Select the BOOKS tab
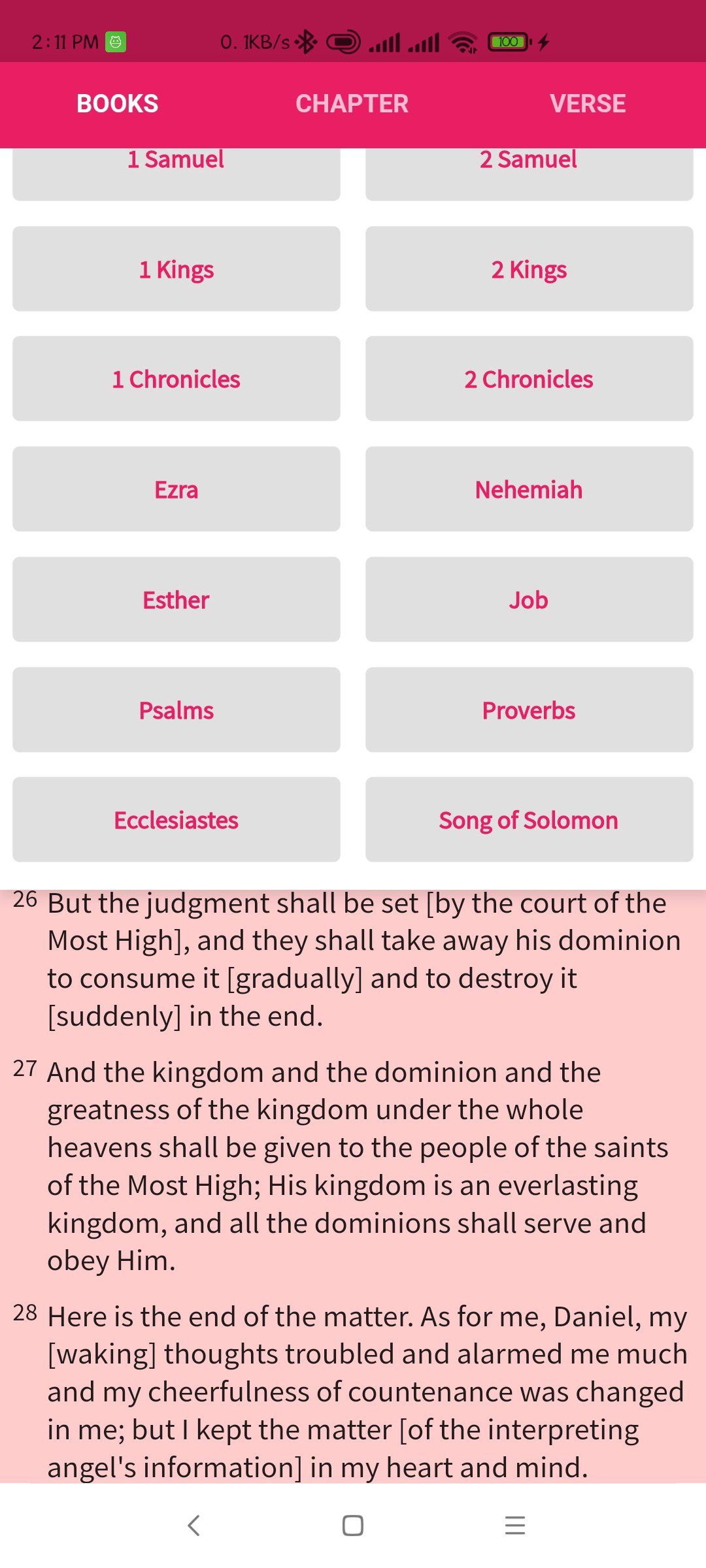Screen dimensions: 706x1568 (118, 104)
